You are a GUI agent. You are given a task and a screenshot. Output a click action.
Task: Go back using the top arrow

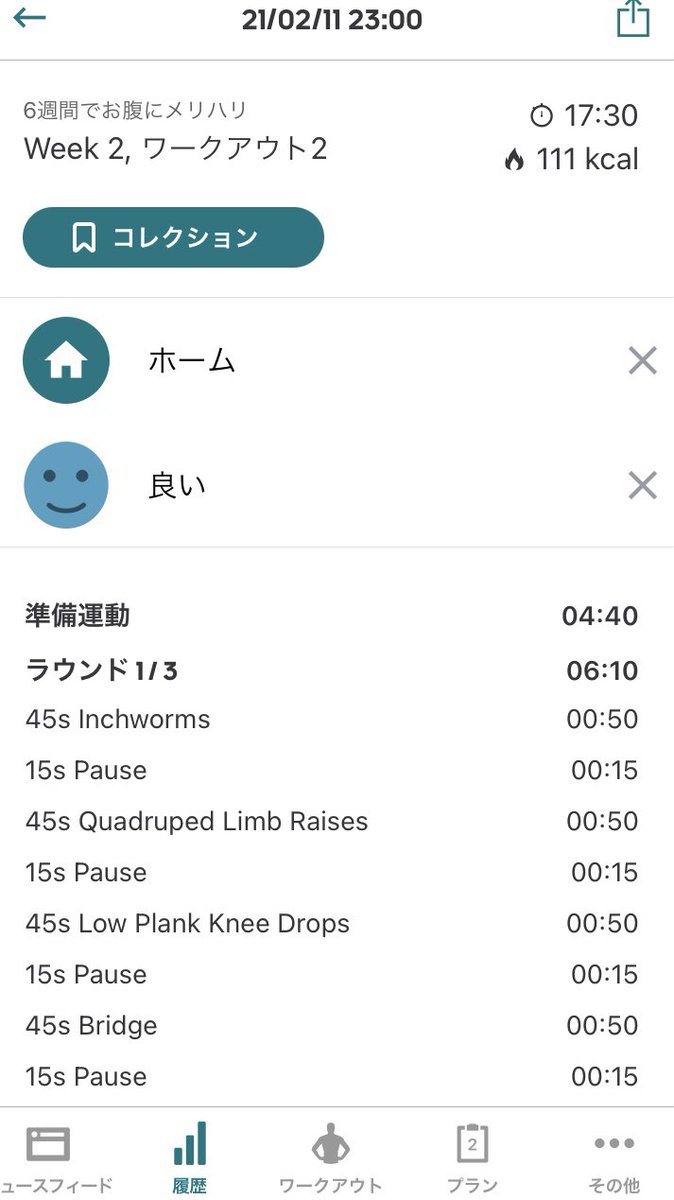(30, 17)
